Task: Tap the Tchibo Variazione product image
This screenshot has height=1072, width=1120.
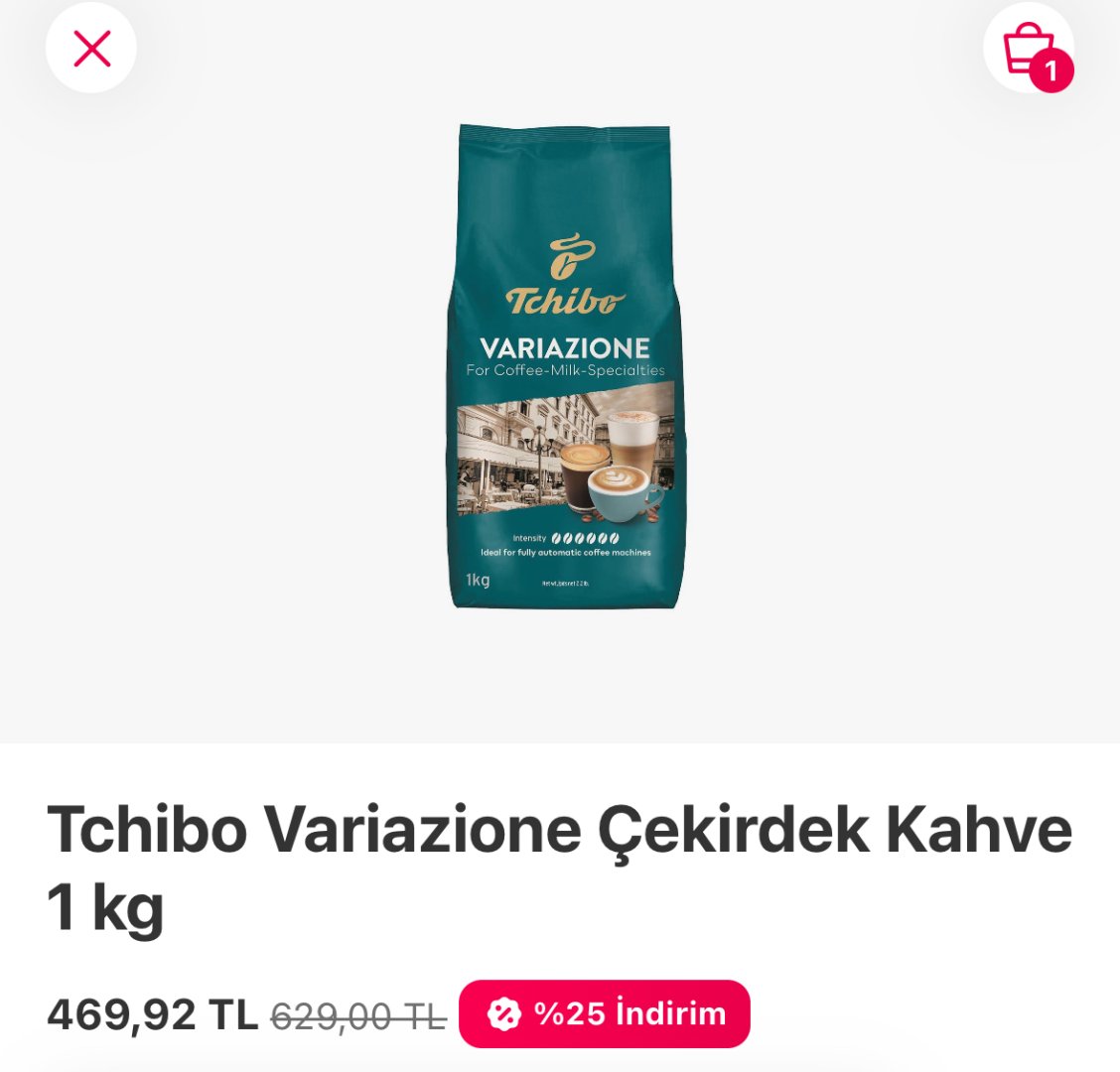Action: [564, 367]
